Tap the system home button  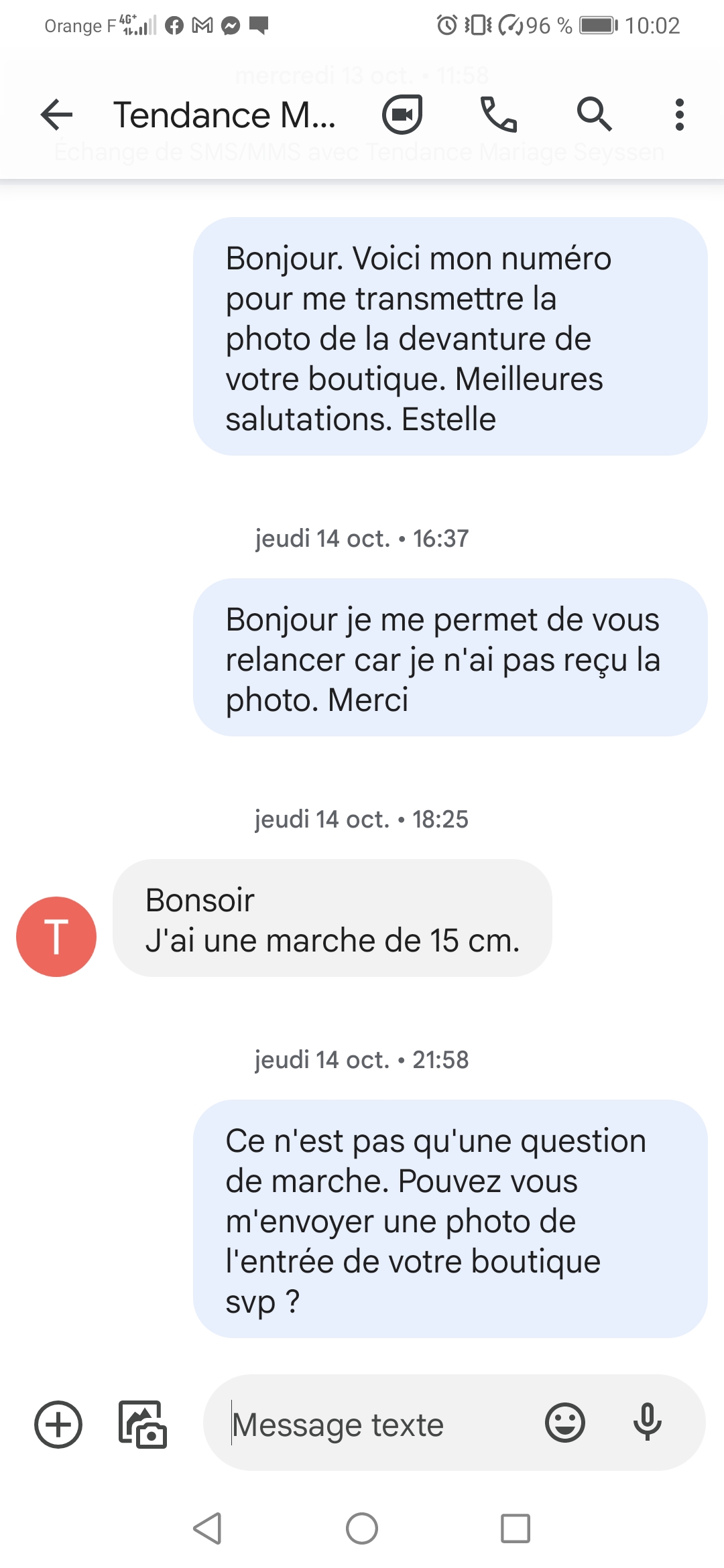point(362,1528)
